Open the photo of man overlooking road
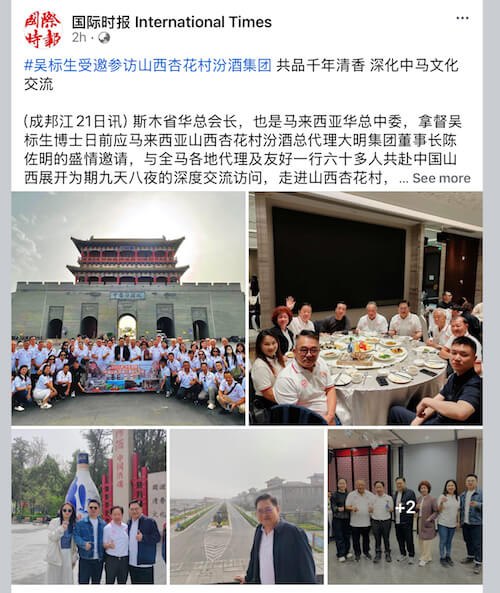 pos(247,506)
